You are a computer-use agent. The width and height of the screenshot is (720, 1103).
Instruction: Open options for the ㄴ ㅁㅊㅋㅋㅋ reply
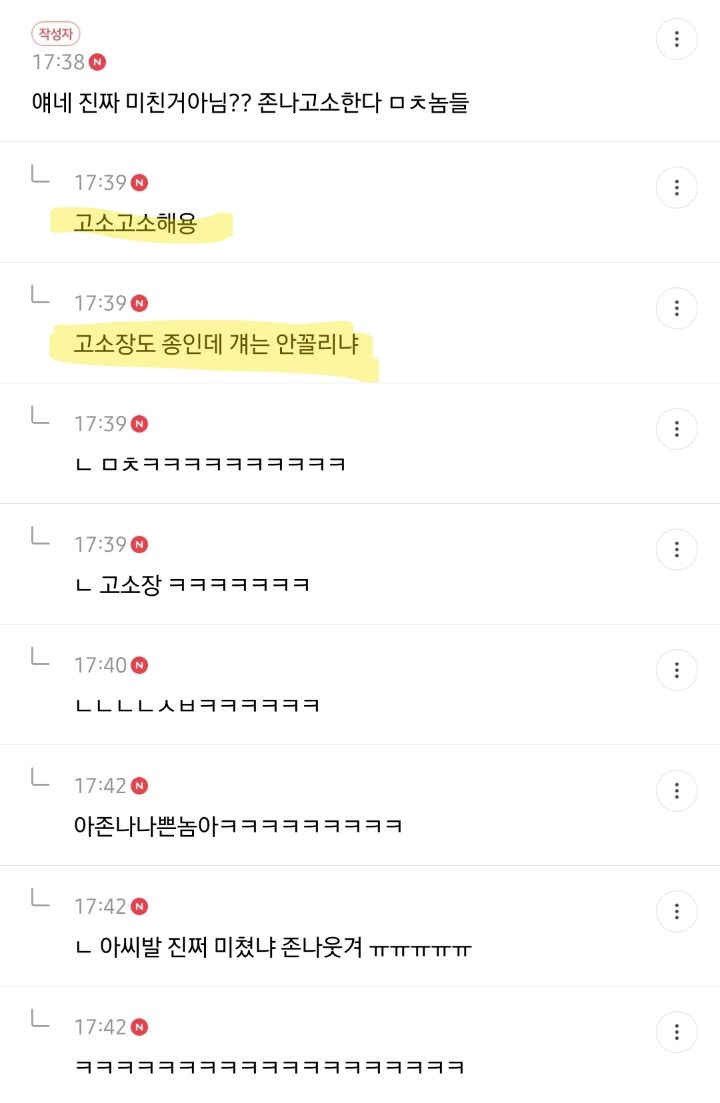[678, 428]
